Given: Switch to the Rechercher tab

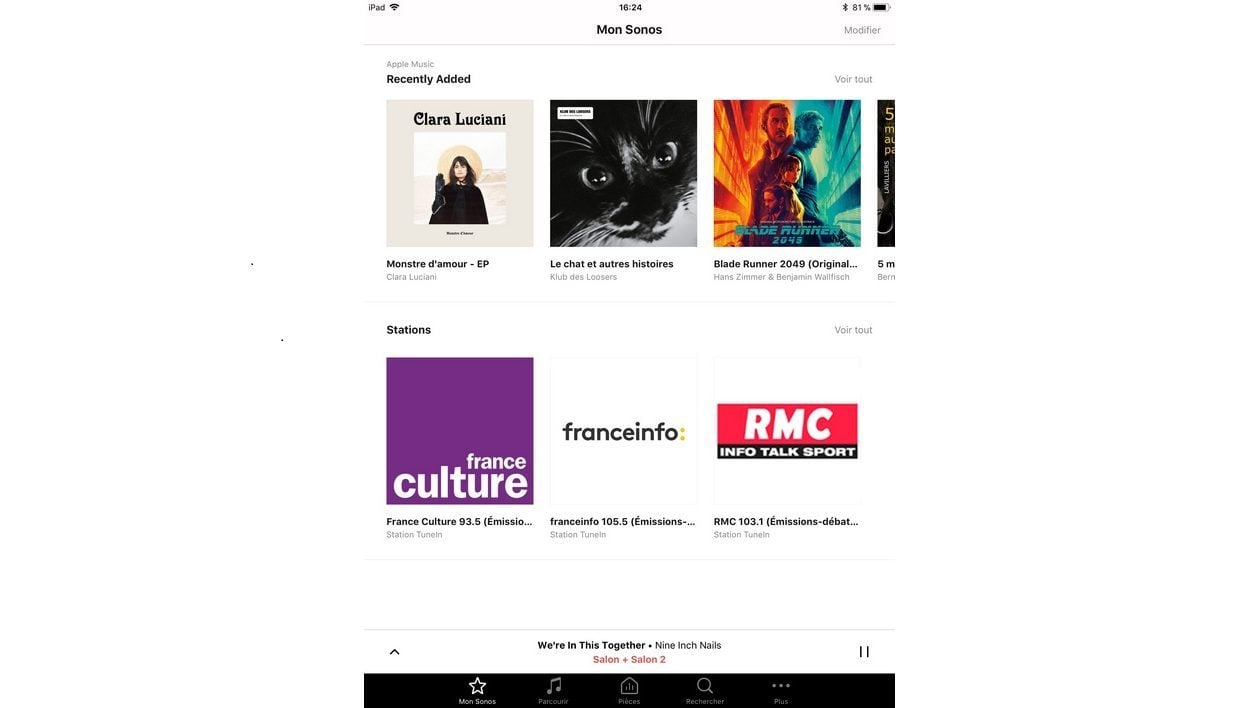Looking at the screenshot, I should click(x=705, y=690).
